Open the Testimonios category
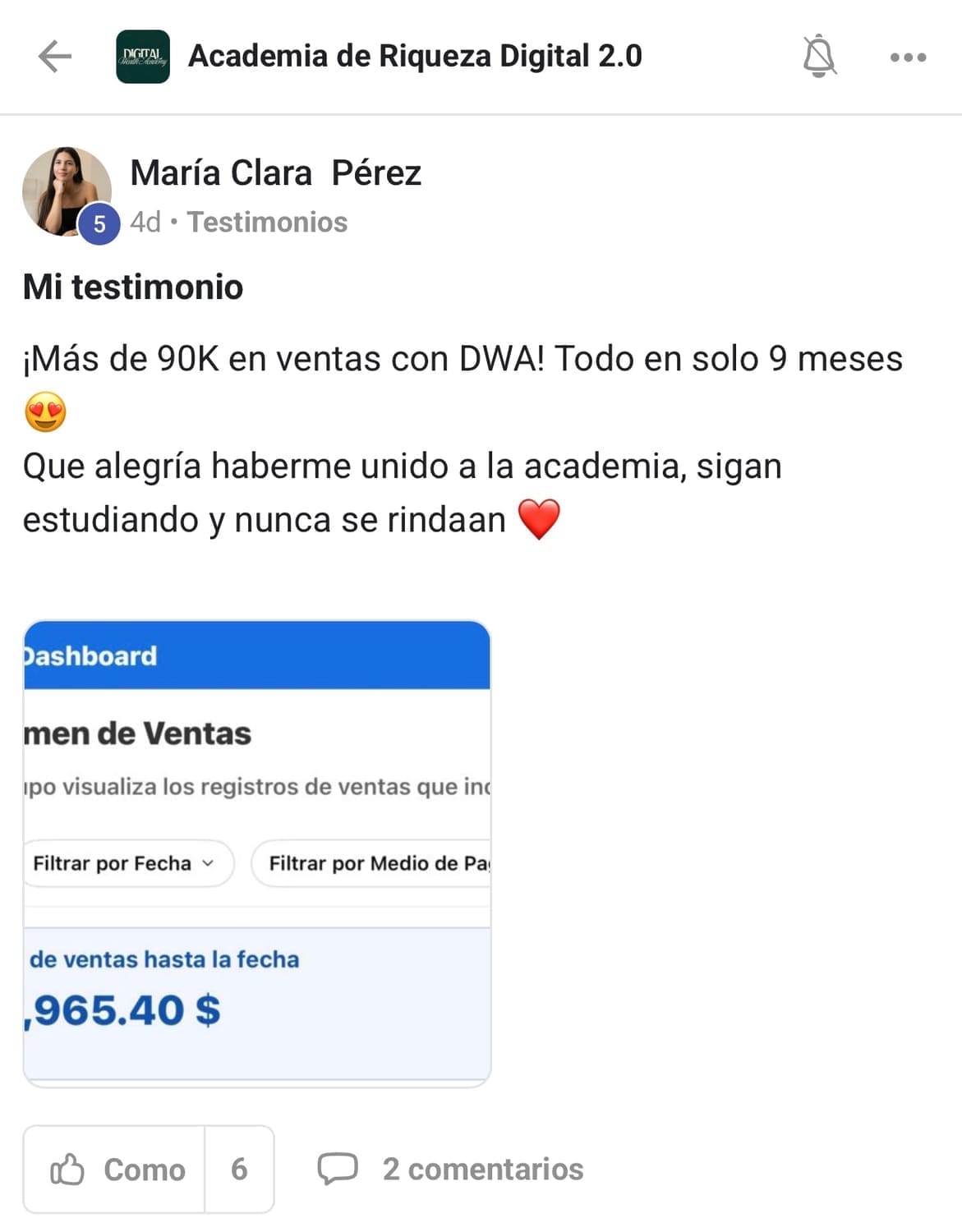The height and width of the screenshot is (1232, 962). [x=267, y=223]
